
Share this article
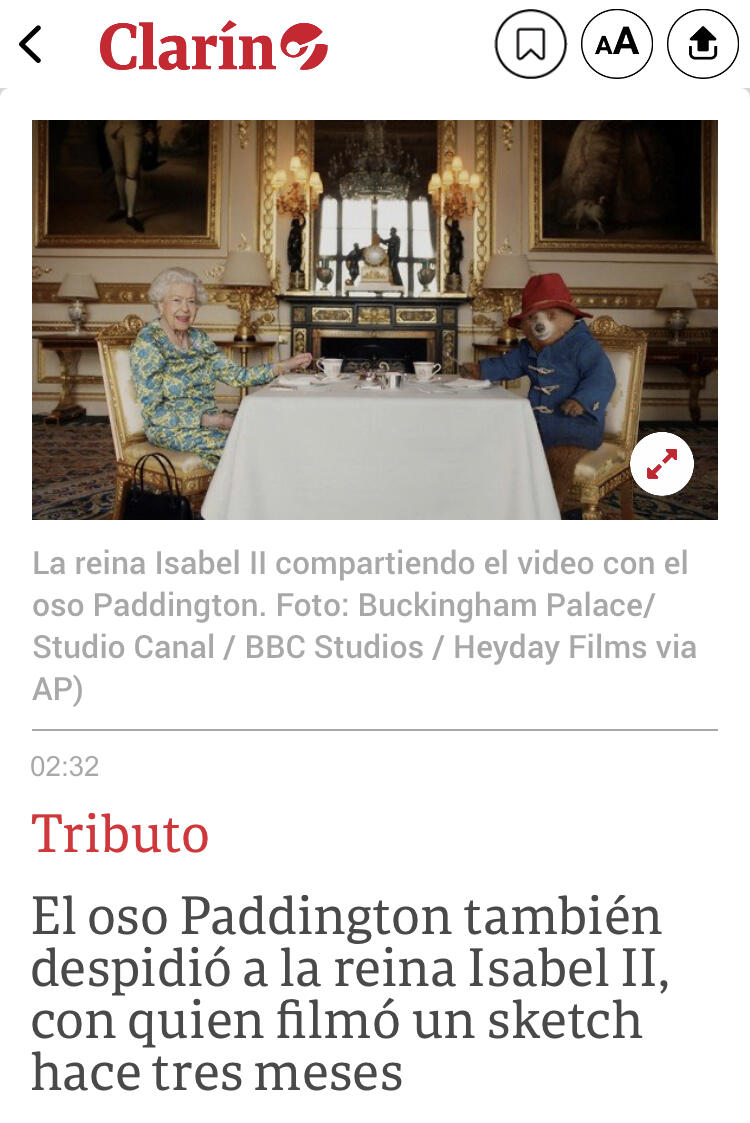[702, 43]
